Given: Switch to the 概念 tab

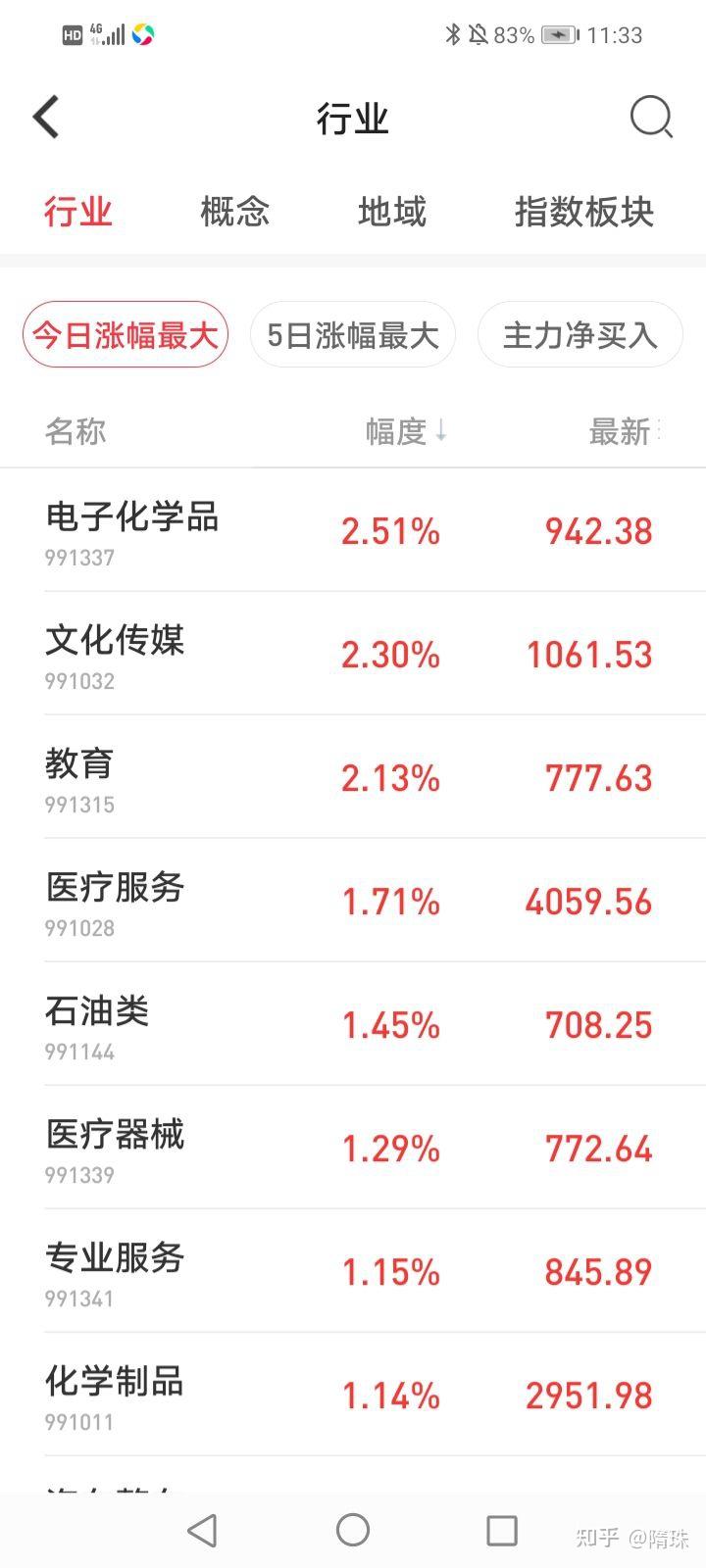Looking at the screenshot, I should (x=235, y=212).
